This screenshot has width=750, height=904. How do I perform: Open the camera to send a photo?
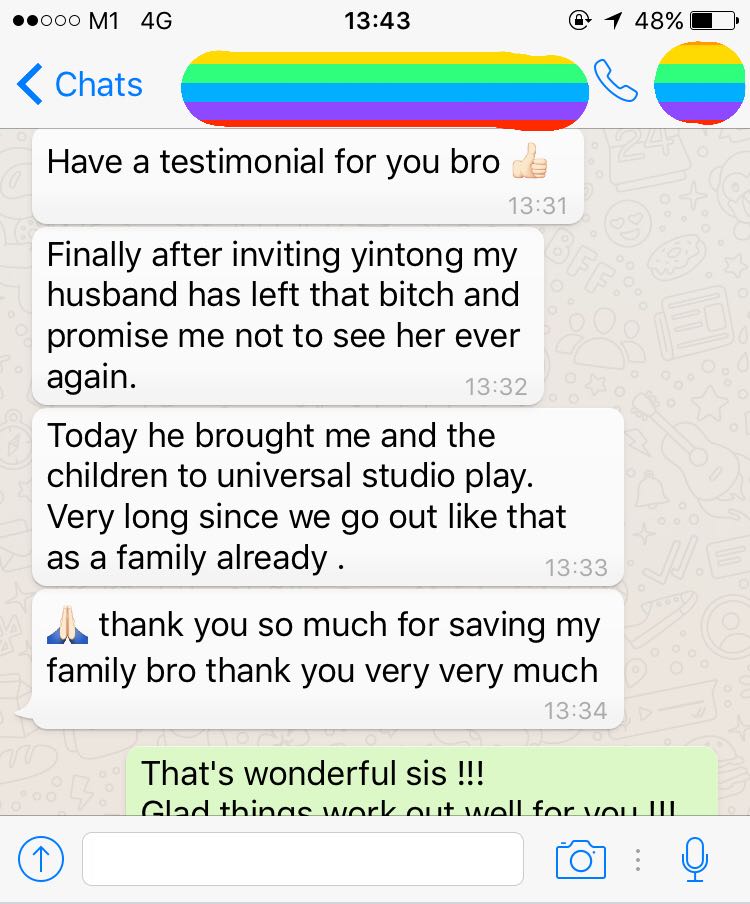point(580,859)
